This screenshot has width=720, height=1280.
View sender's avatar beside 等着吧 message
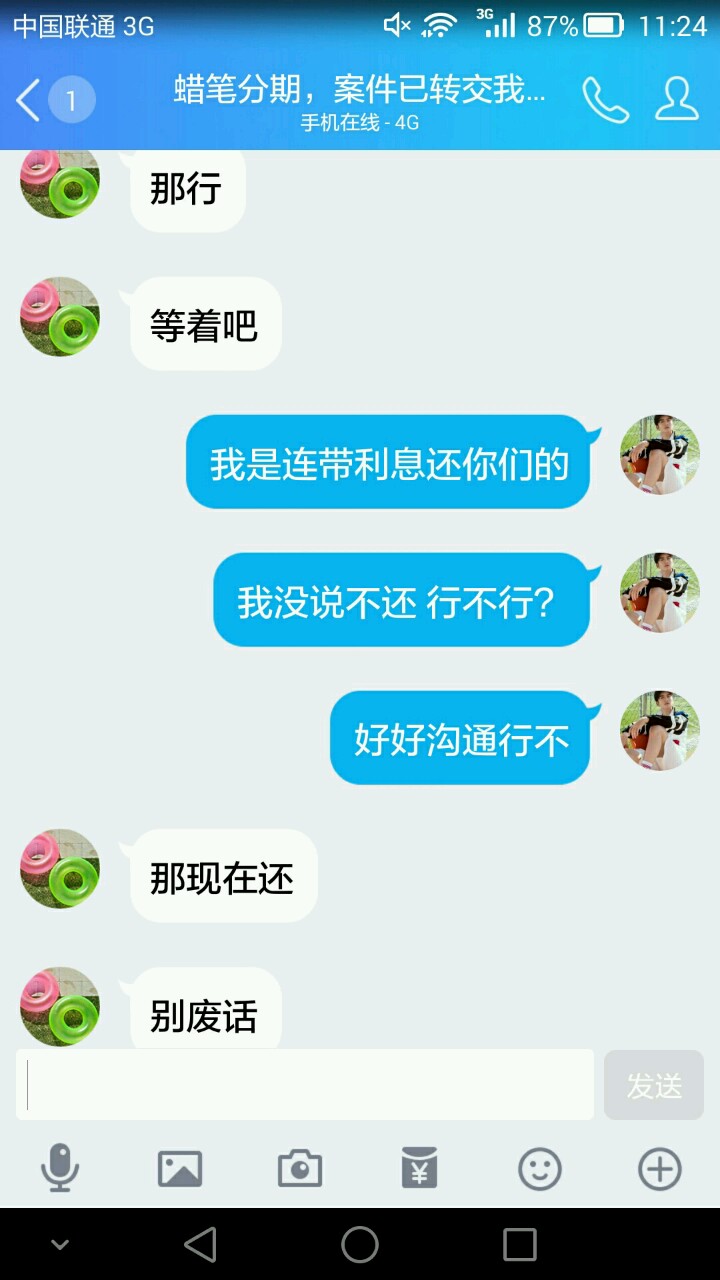point(60,317)
